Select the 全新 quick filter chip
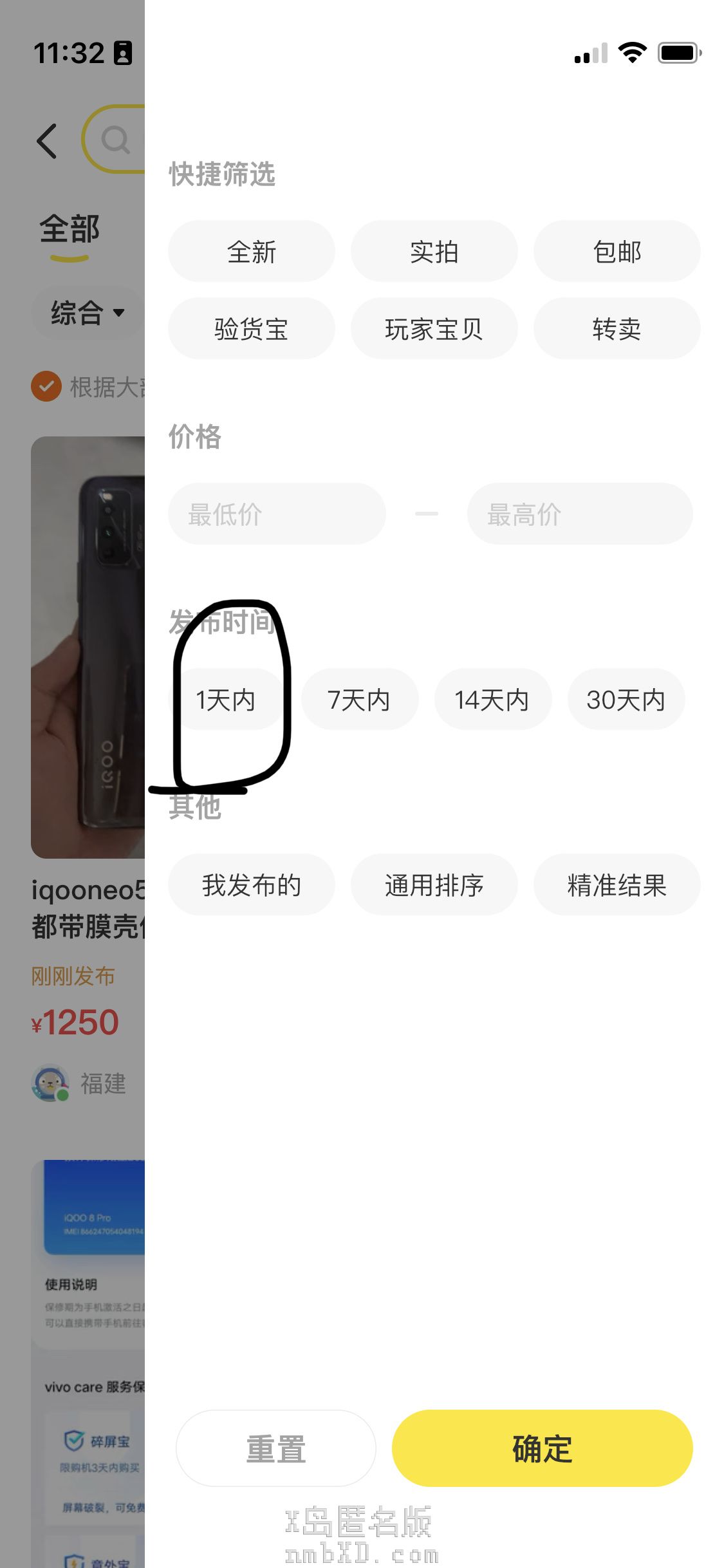This screenshot has height=1568, width=724. point(251,252)
